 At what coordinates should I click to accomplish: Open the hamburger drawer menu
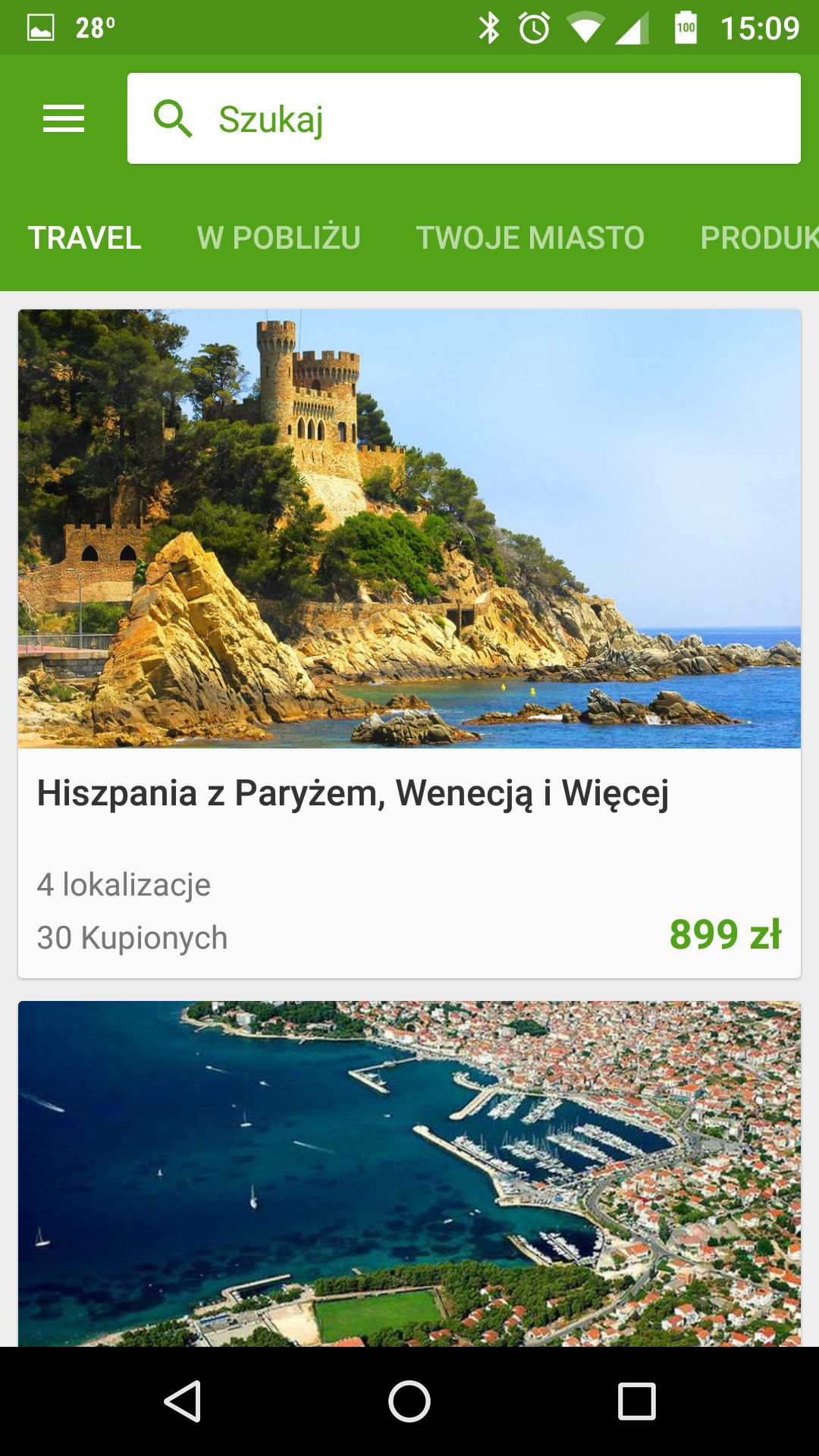(x=64, y=119)
